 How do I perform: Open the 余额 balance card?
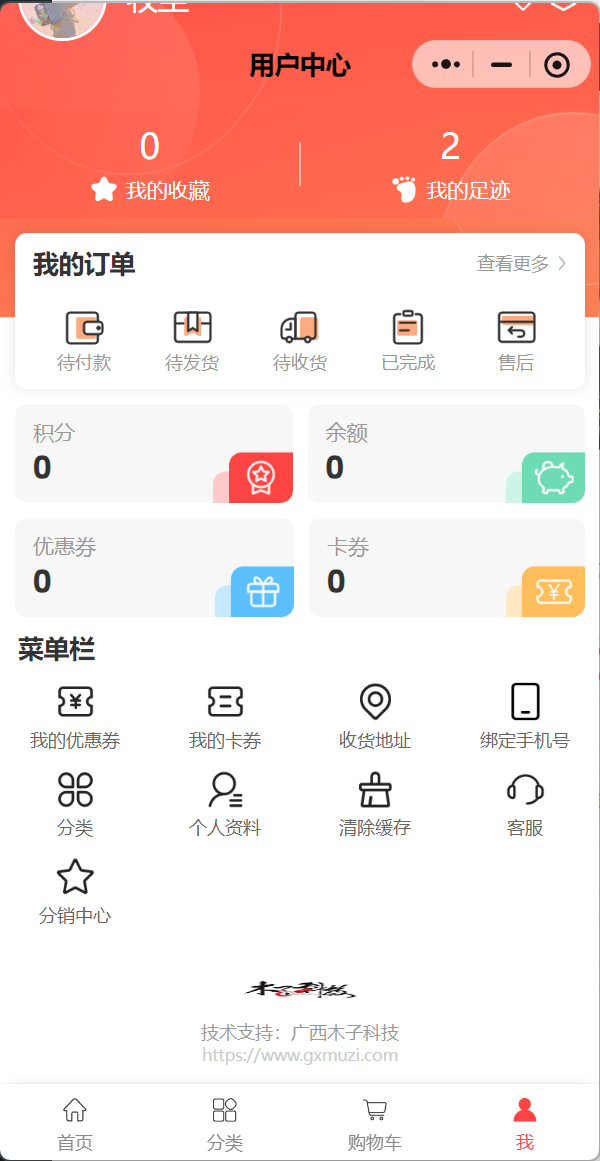coord(446,453)
